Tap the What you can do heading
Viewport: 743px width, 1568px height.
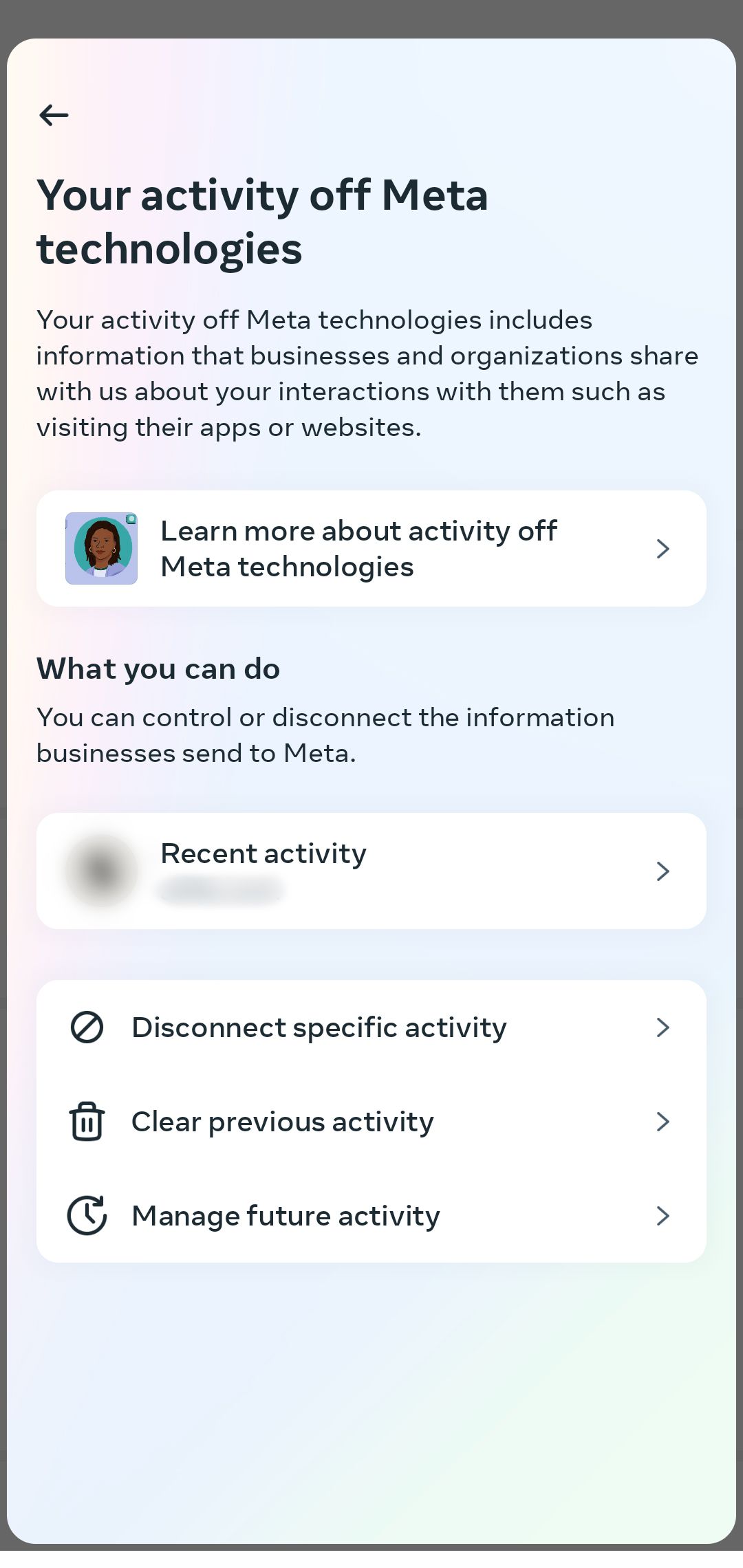[x=158, y=668]
